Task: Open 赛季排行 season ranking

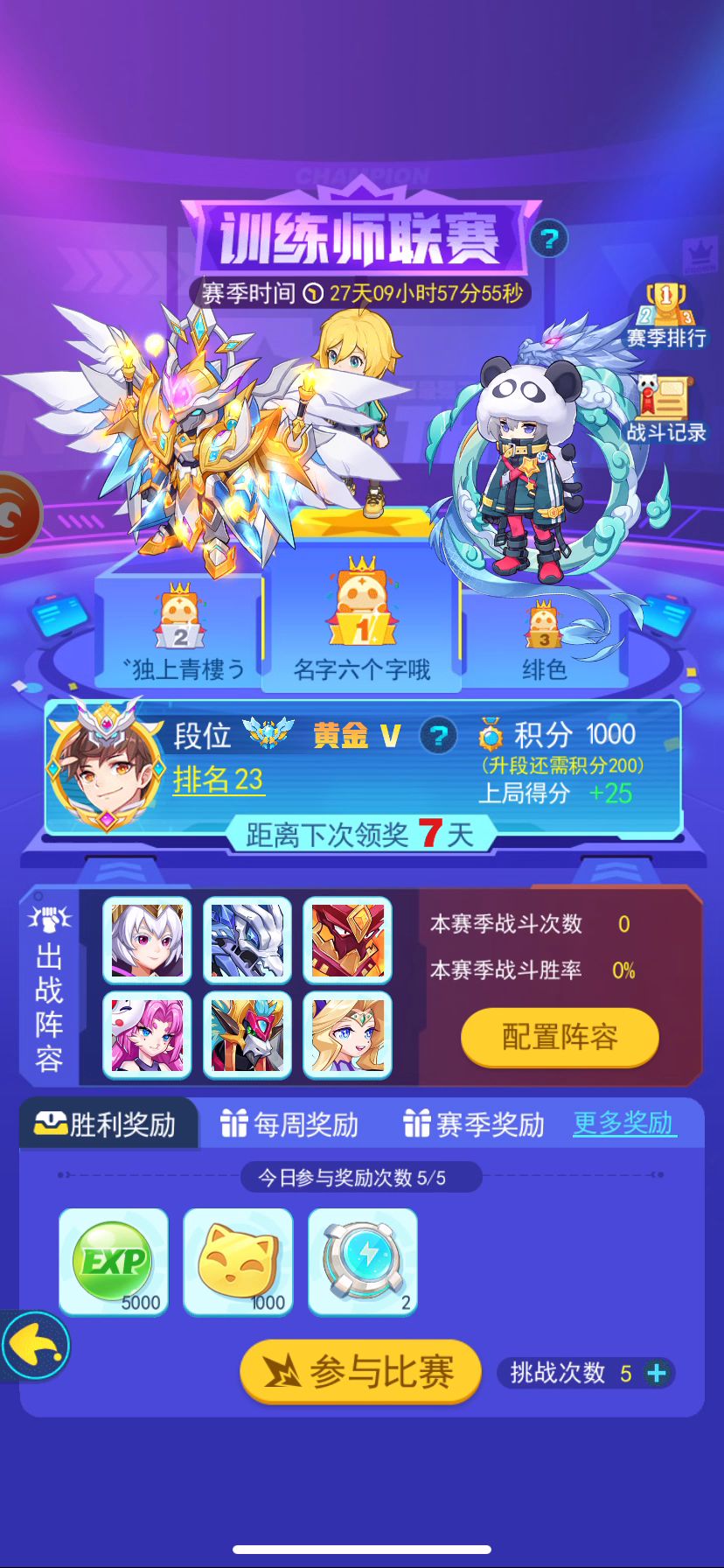Action: point(666,315)
